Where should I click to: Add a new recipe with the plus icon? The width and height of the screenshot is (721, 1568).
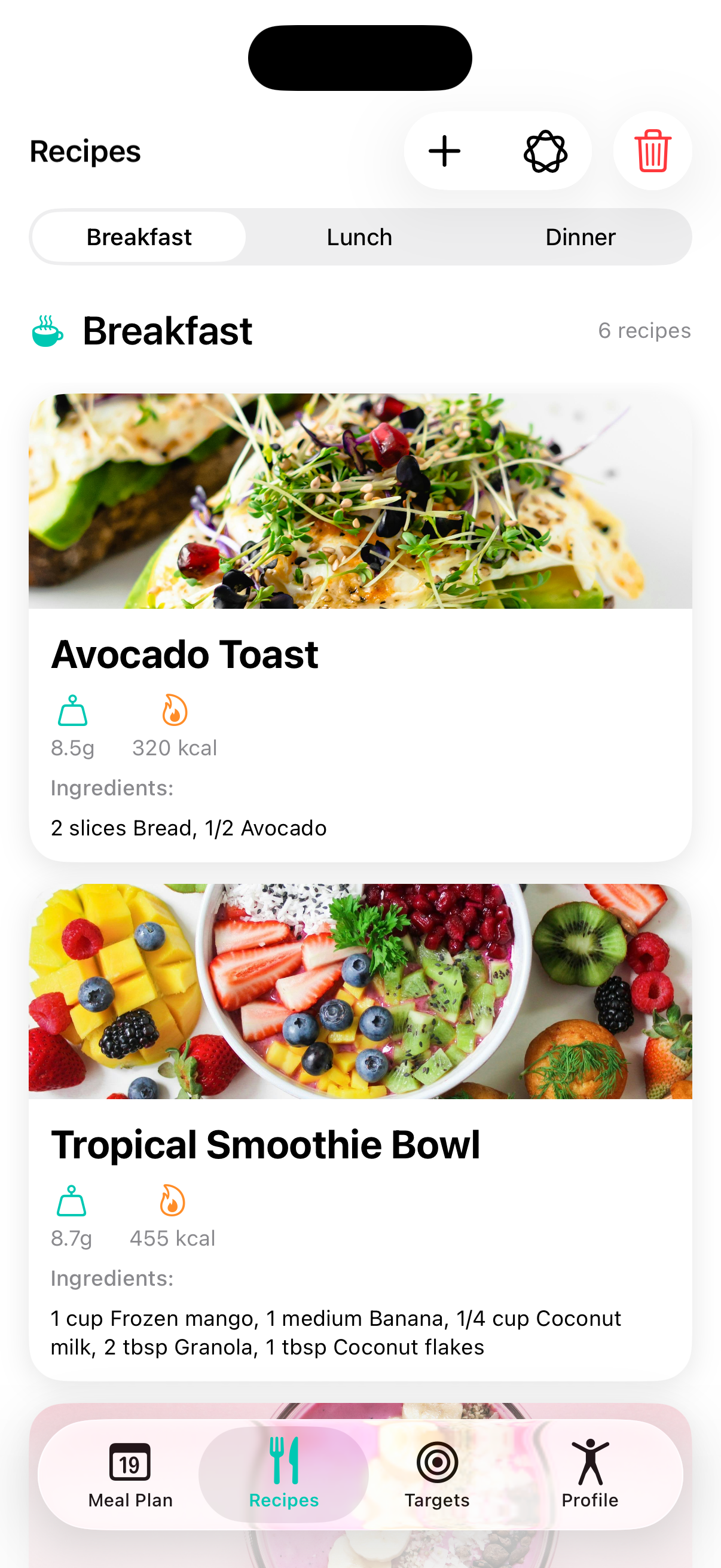pos(444,151)
